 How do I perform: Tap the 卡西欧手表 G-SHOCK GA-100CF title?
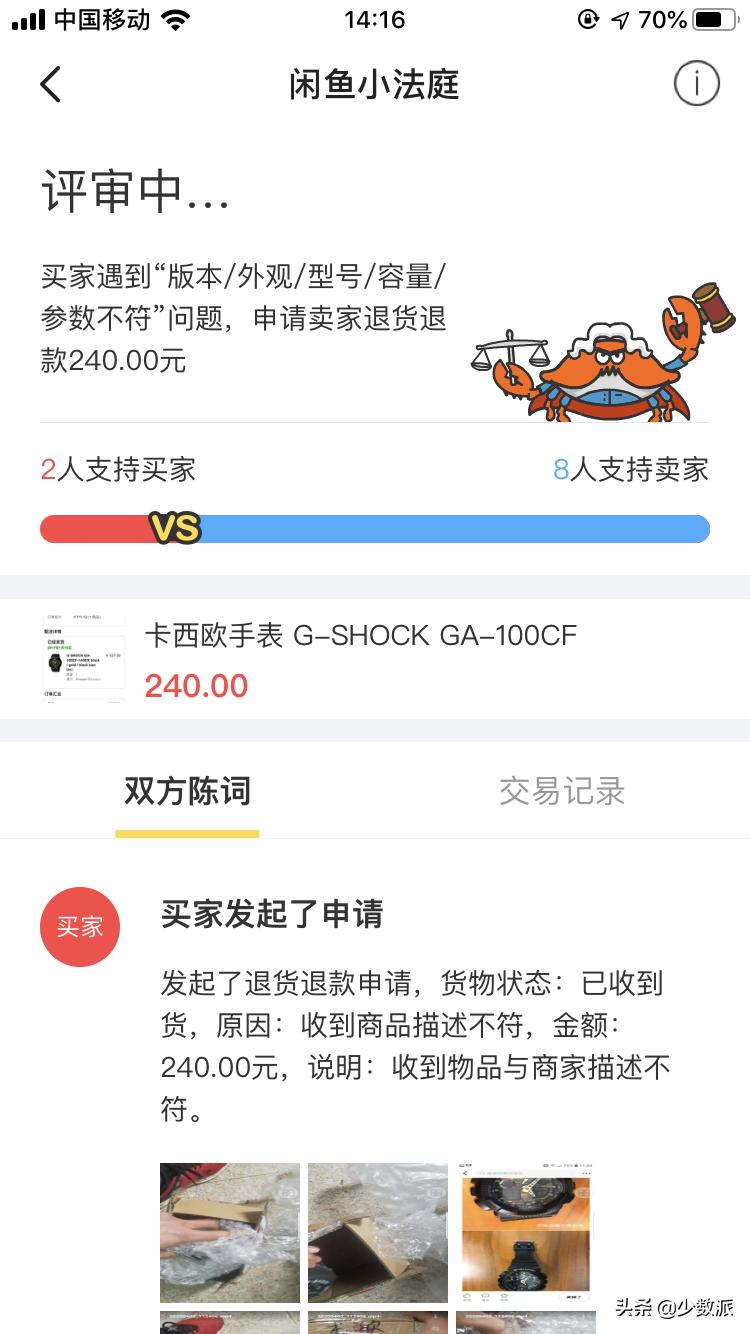click(360, 635)
